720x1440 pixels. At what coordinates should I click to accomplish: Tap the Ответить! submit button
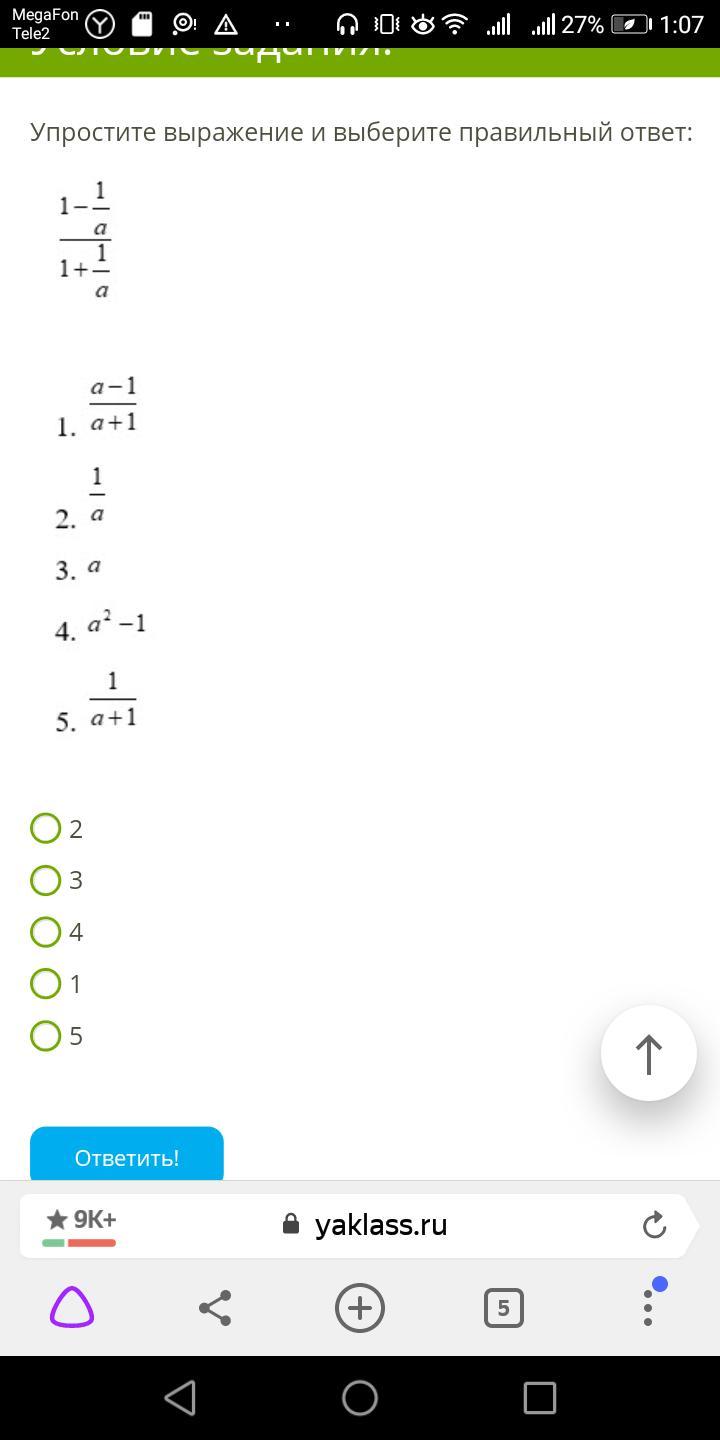coord(127,1154)
